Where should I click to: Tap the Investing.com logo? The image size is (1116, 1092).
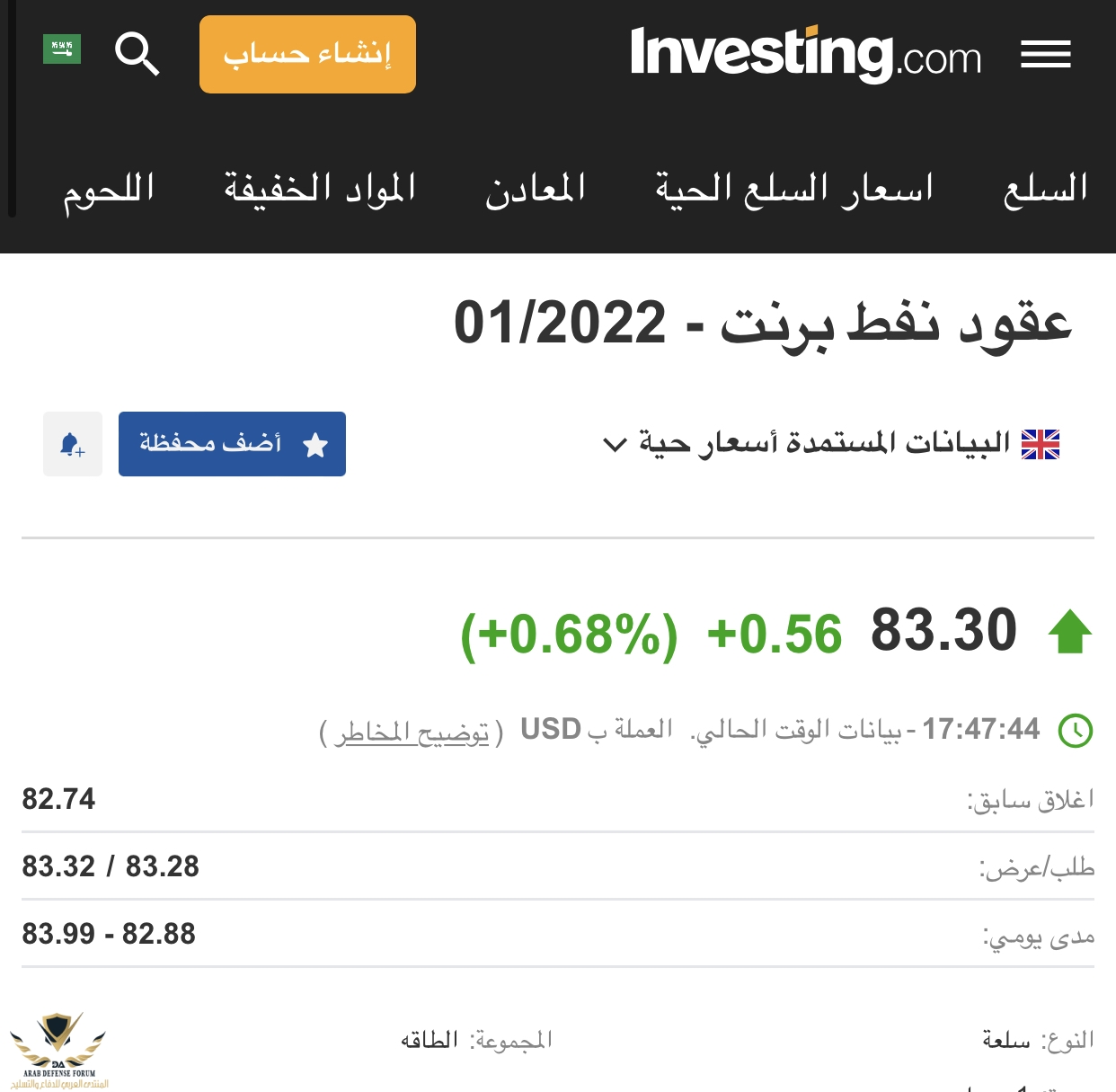(x=805, y=54)
